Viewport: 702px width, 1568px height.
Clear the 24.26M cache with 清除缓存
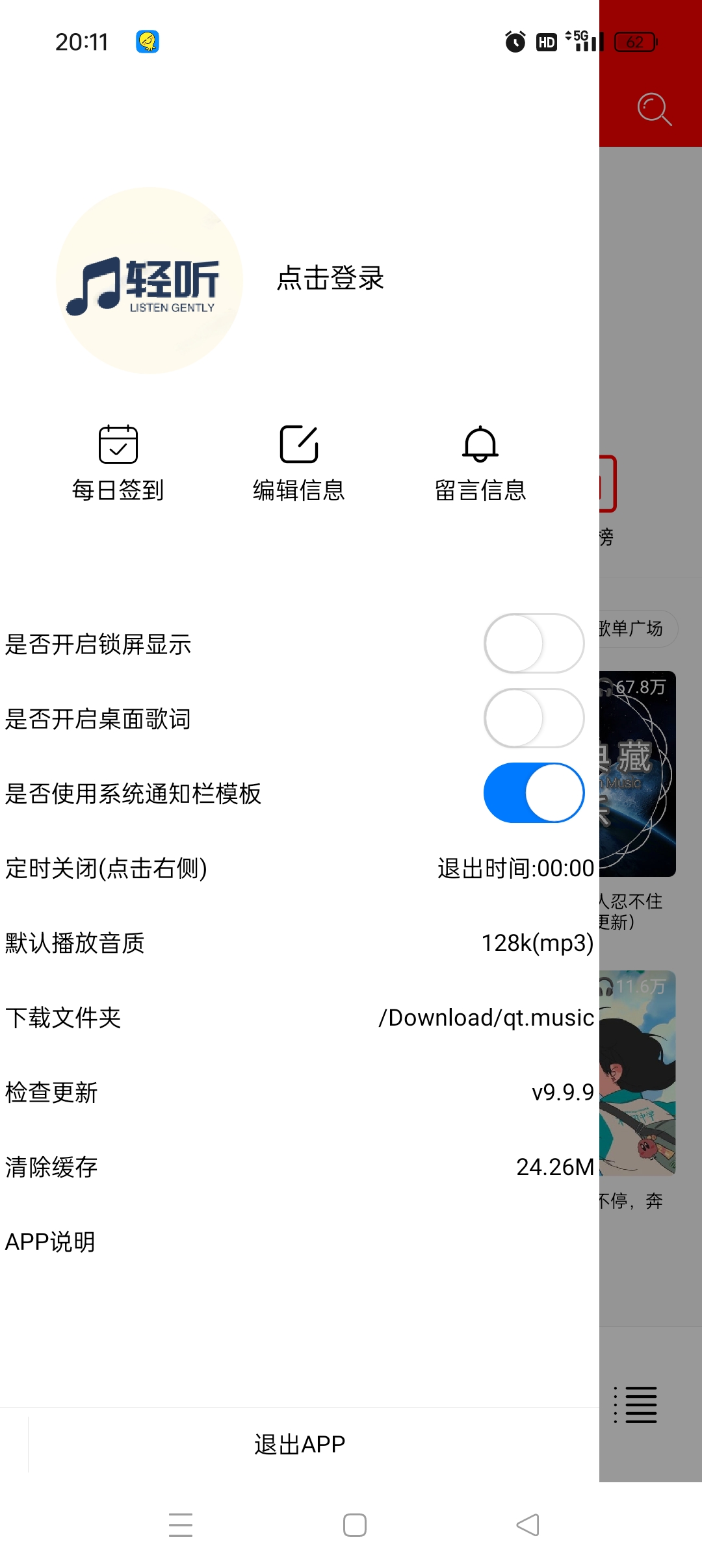pos(554,1167)
